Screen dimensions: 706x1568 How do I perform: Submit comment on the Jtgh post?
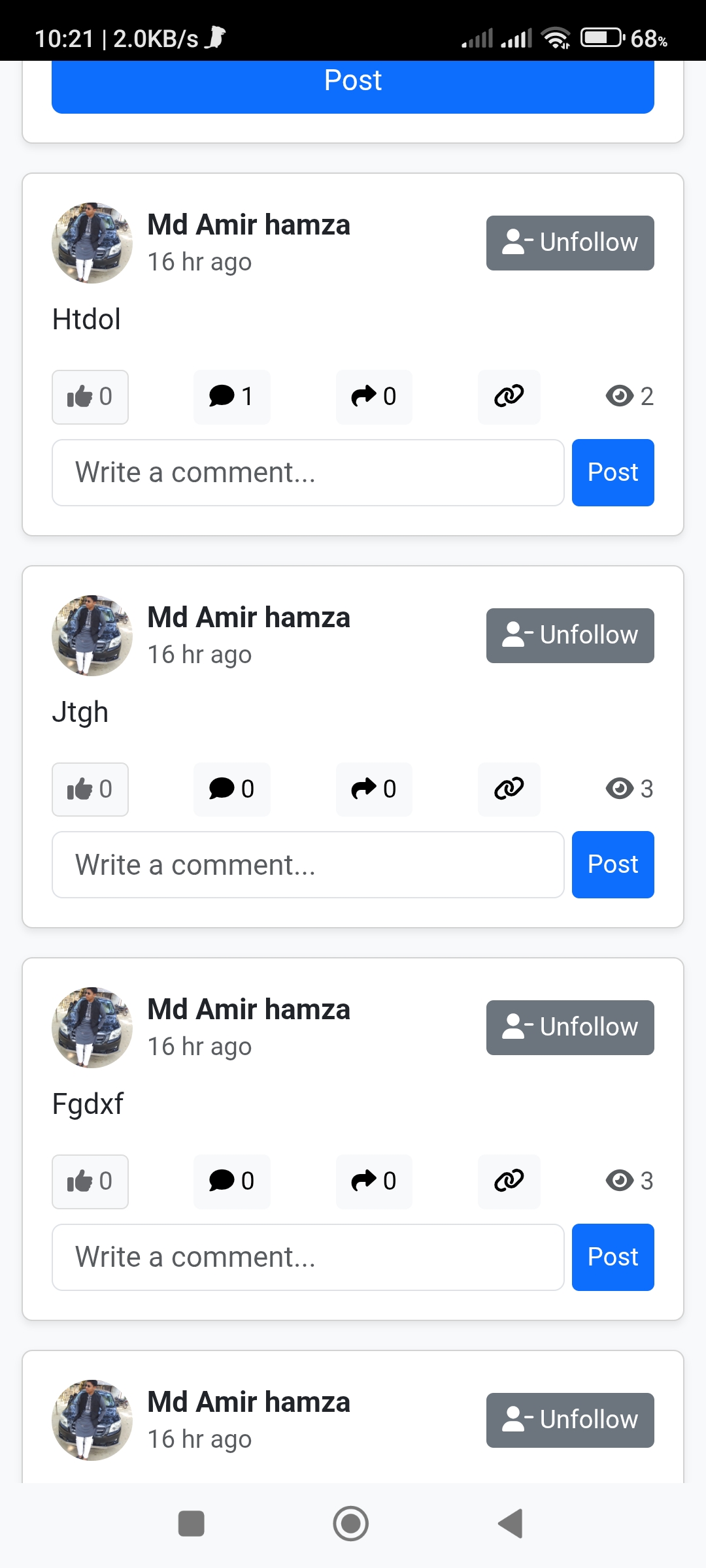[613, 864]
